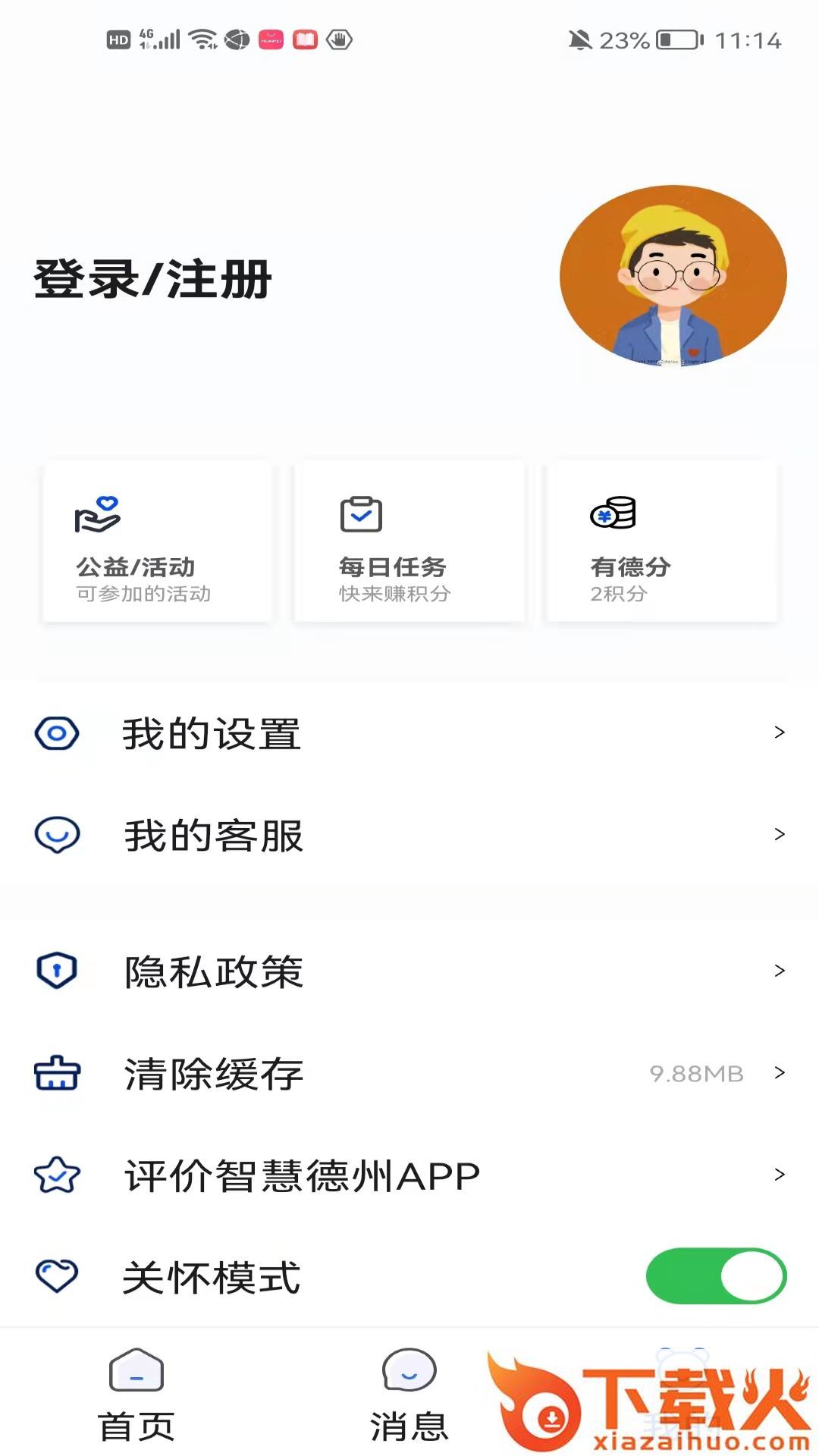
Task: Expand the 我的设置 row chevron
Action: (x=781, y=732)
